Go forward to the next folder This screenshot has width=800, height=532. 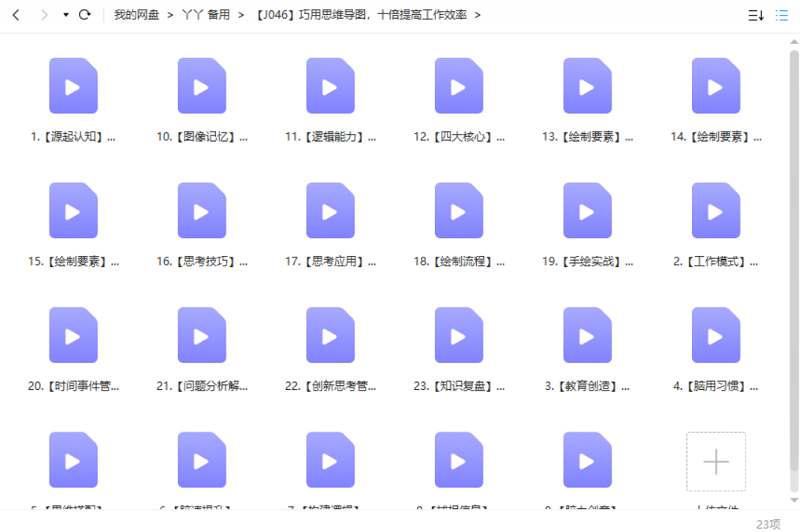tap(44, 15)
